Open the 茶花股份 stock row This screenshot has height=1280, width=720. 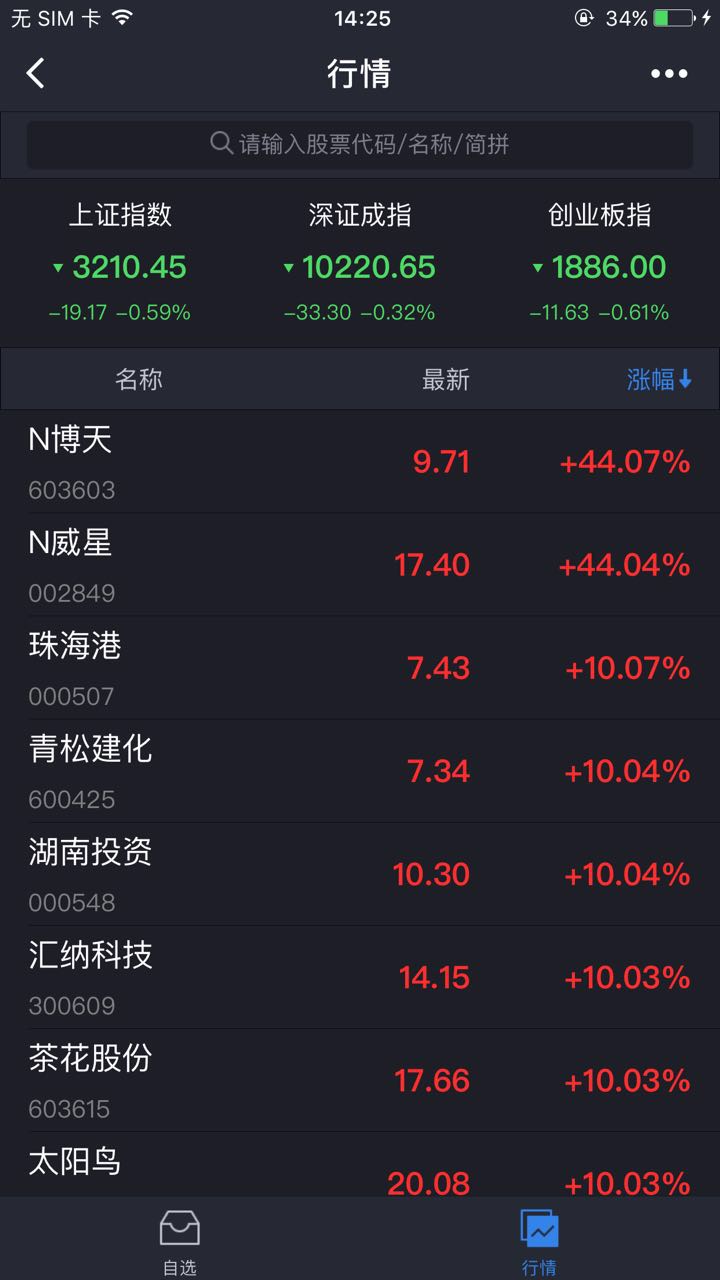[x=360, y=1080]
